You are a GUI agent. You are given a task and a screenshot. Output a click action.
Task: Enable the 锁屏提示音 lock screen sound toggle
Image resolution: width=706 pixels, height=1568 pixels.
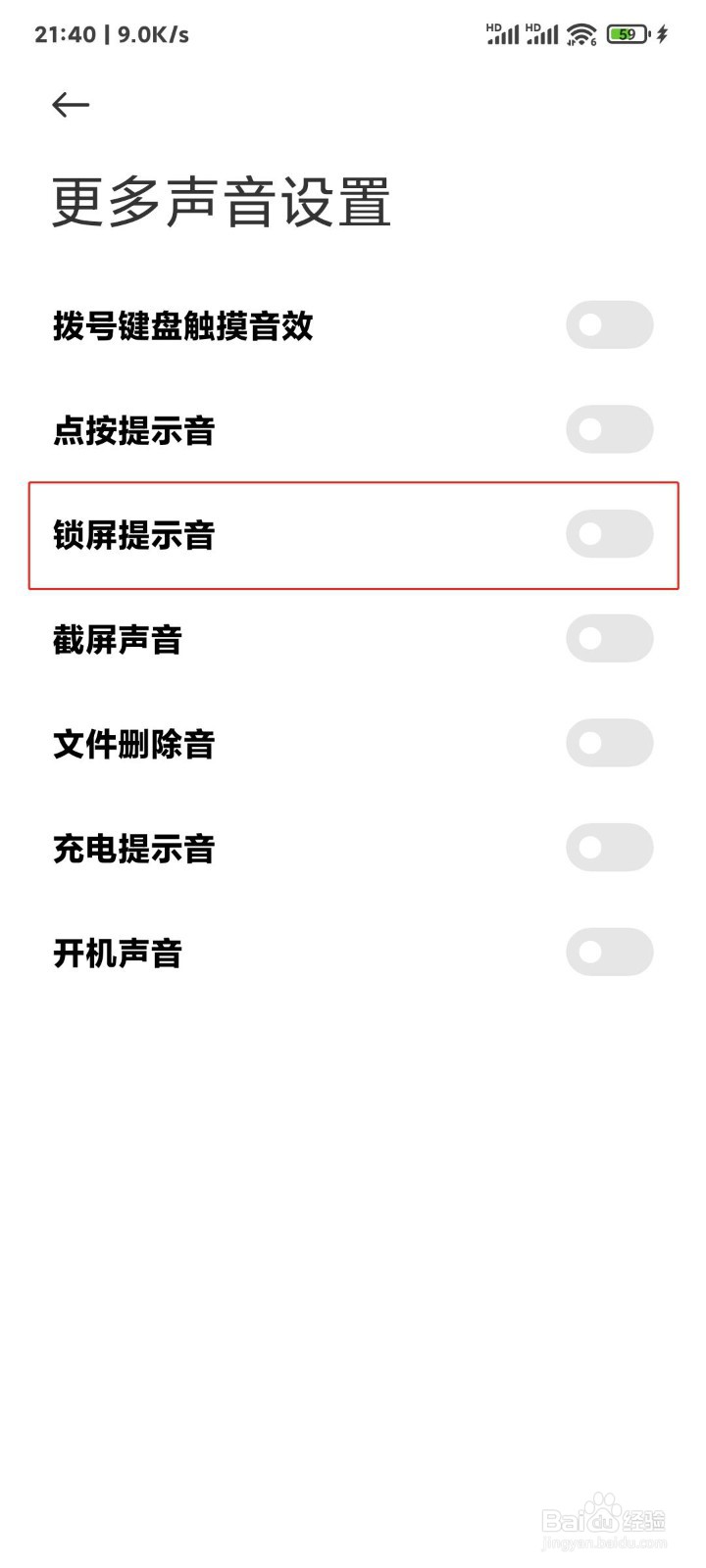609,534
